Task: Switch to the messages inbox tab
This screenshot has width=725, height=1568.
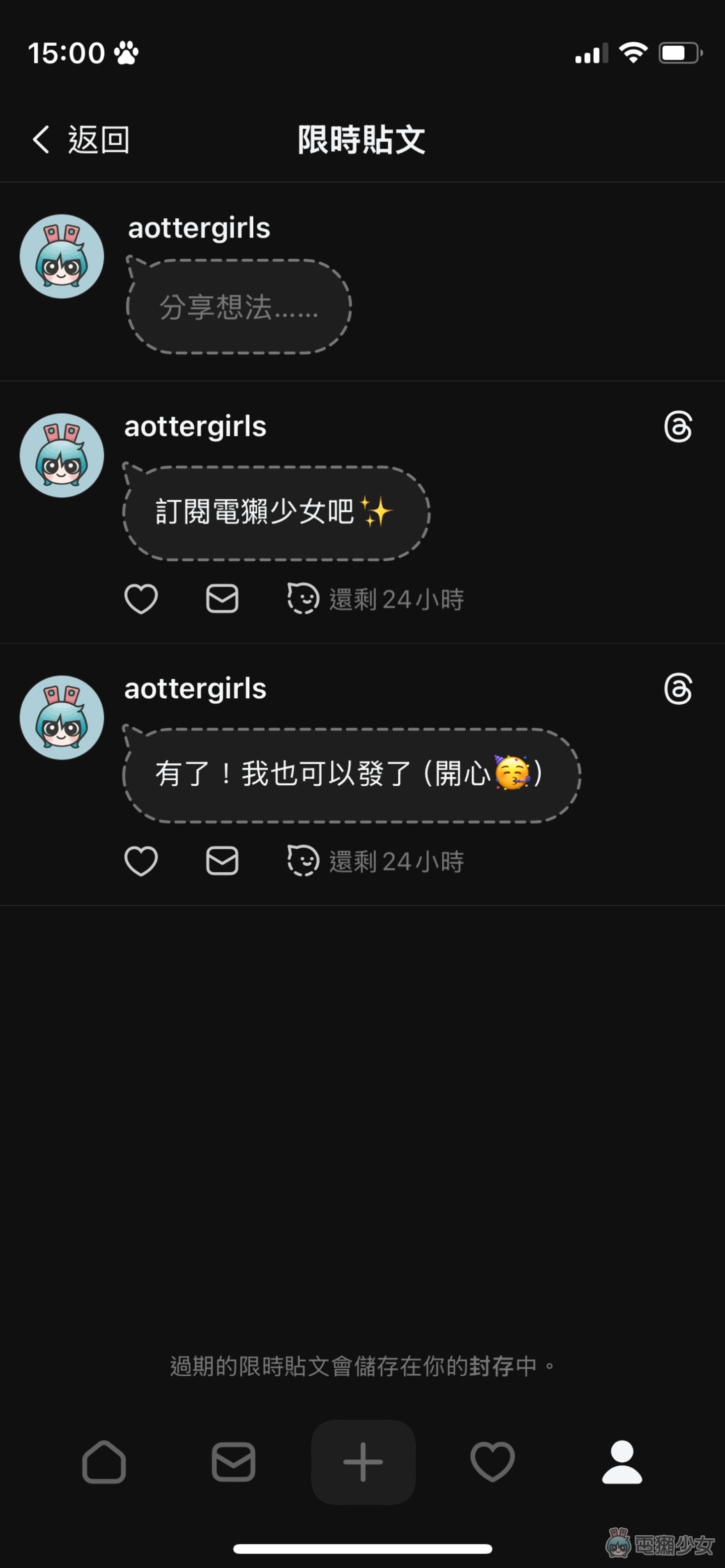Action: (234, 1462)
